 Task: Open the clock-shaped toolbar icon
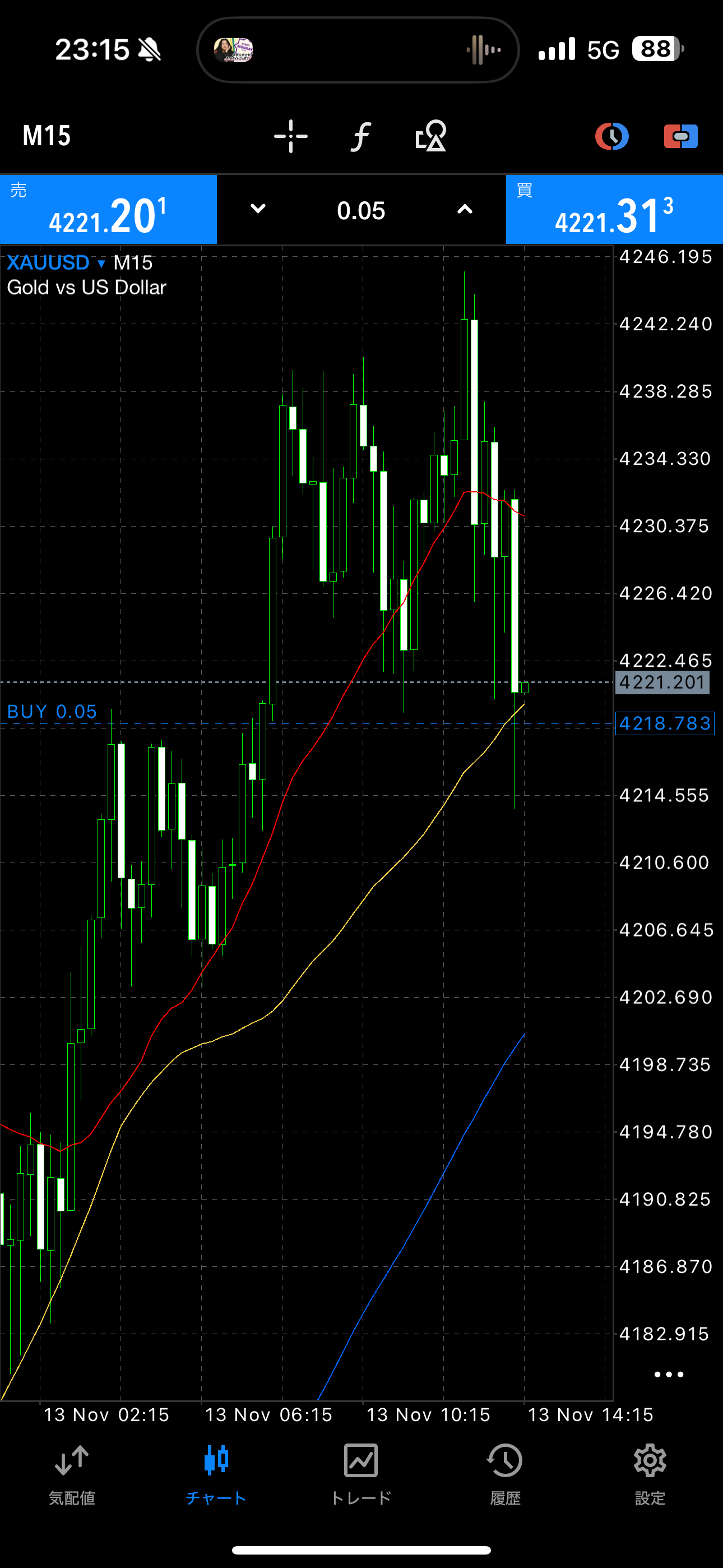(611, 136)
